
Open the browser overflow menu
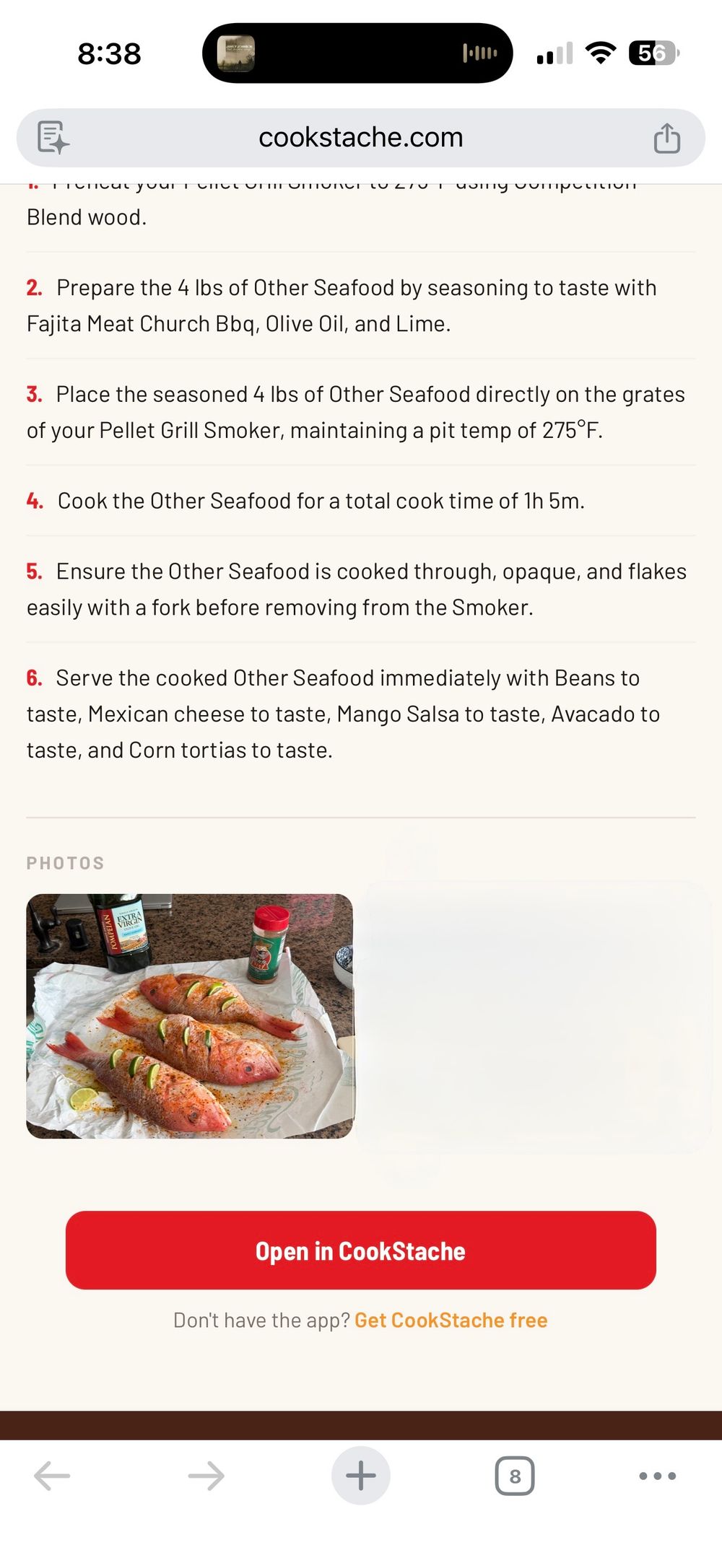(x=657, y=1476)
